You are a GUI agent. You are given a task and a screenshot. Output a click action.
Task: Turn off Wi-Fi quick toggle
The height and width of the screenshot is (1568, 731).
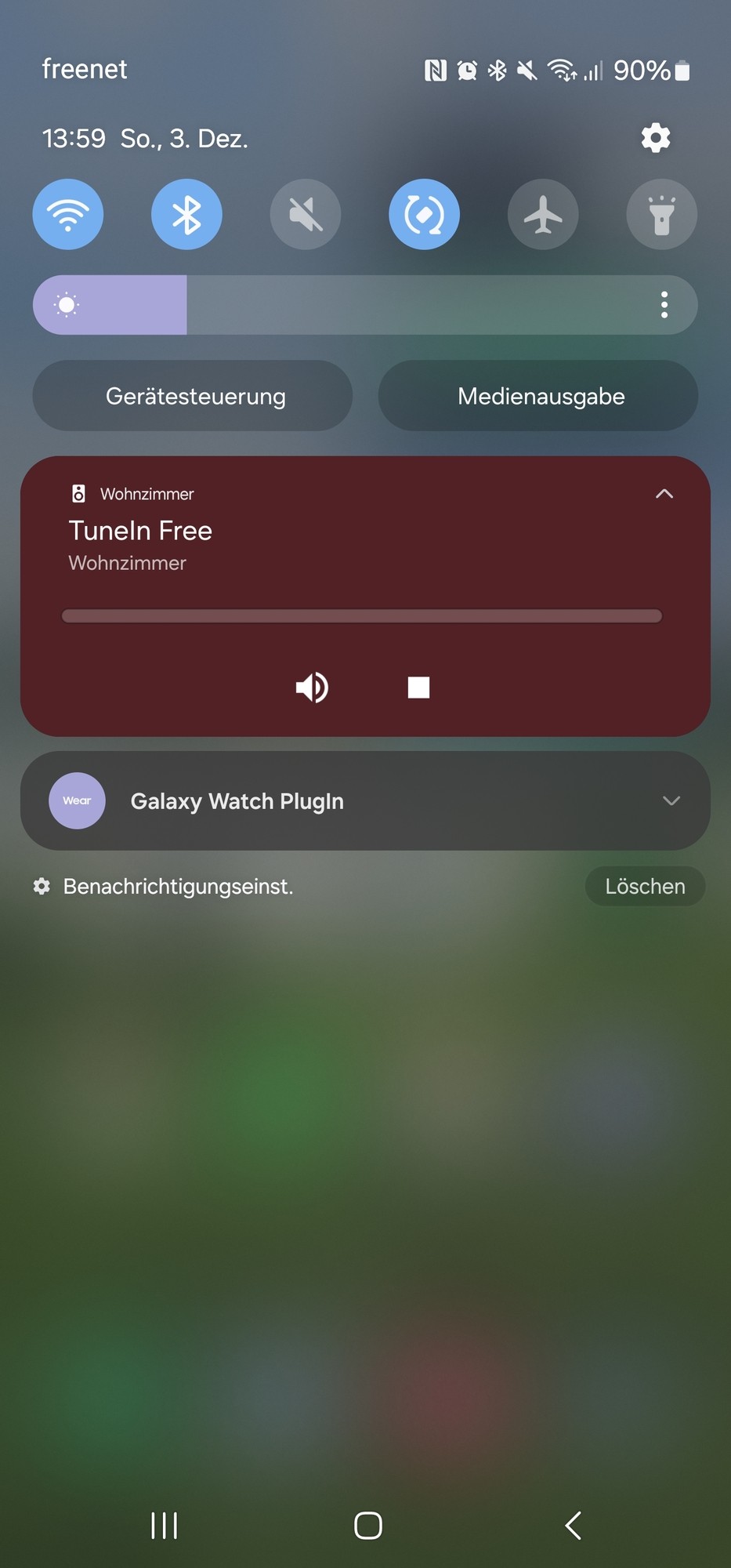coord(68,214)
